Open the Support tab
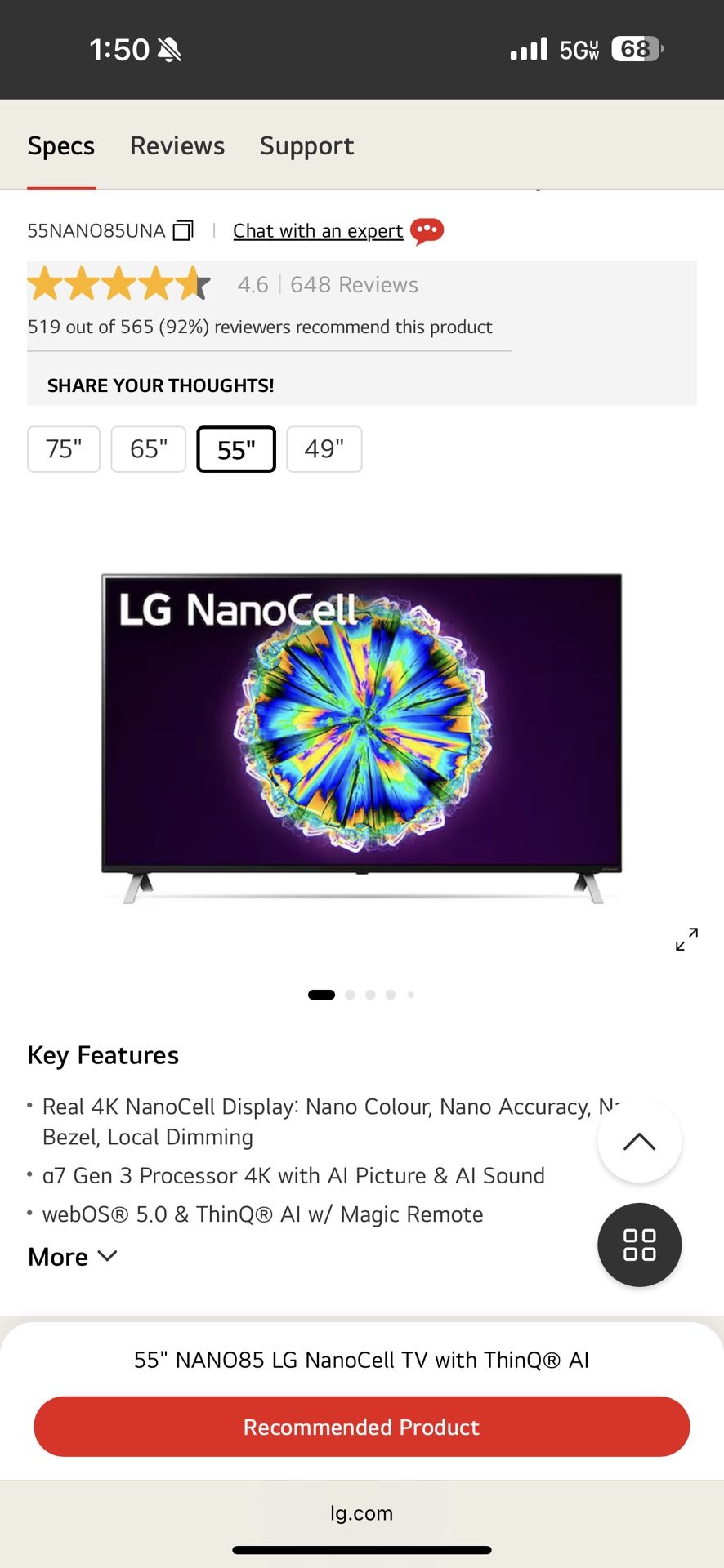The width and height of the screenshot is (724, 1568). pos(306,145)
